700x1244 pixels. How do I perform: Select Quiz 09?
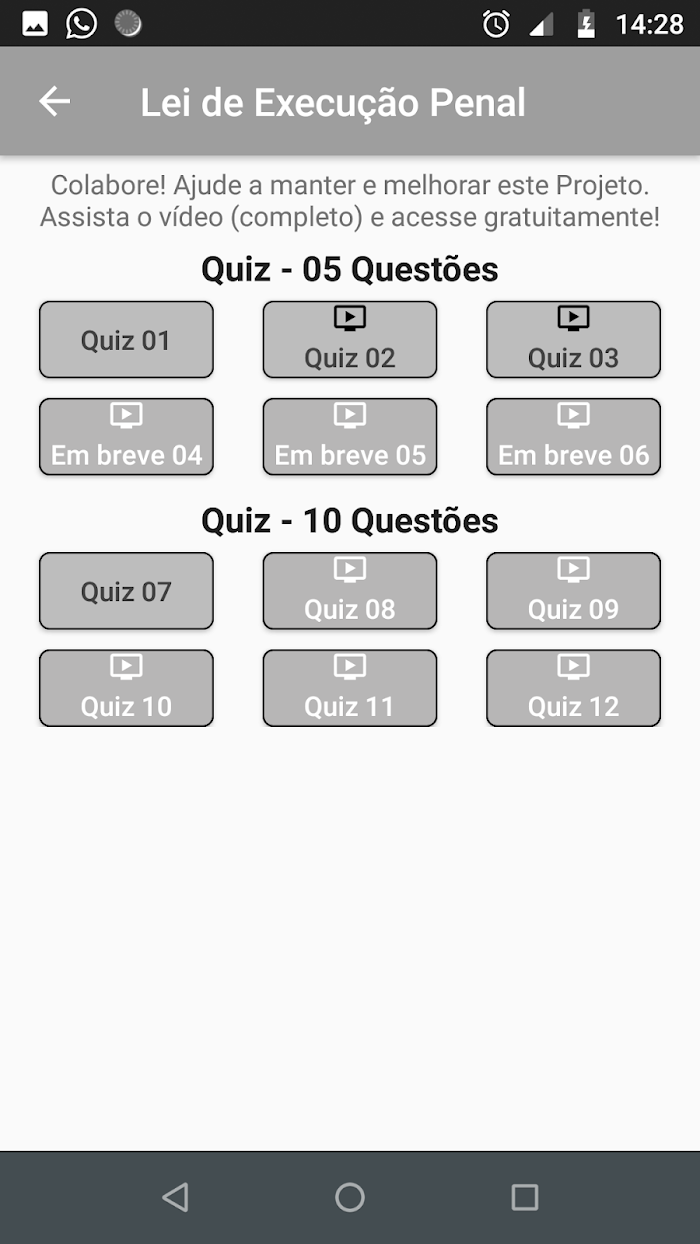(x=574, y=591)
